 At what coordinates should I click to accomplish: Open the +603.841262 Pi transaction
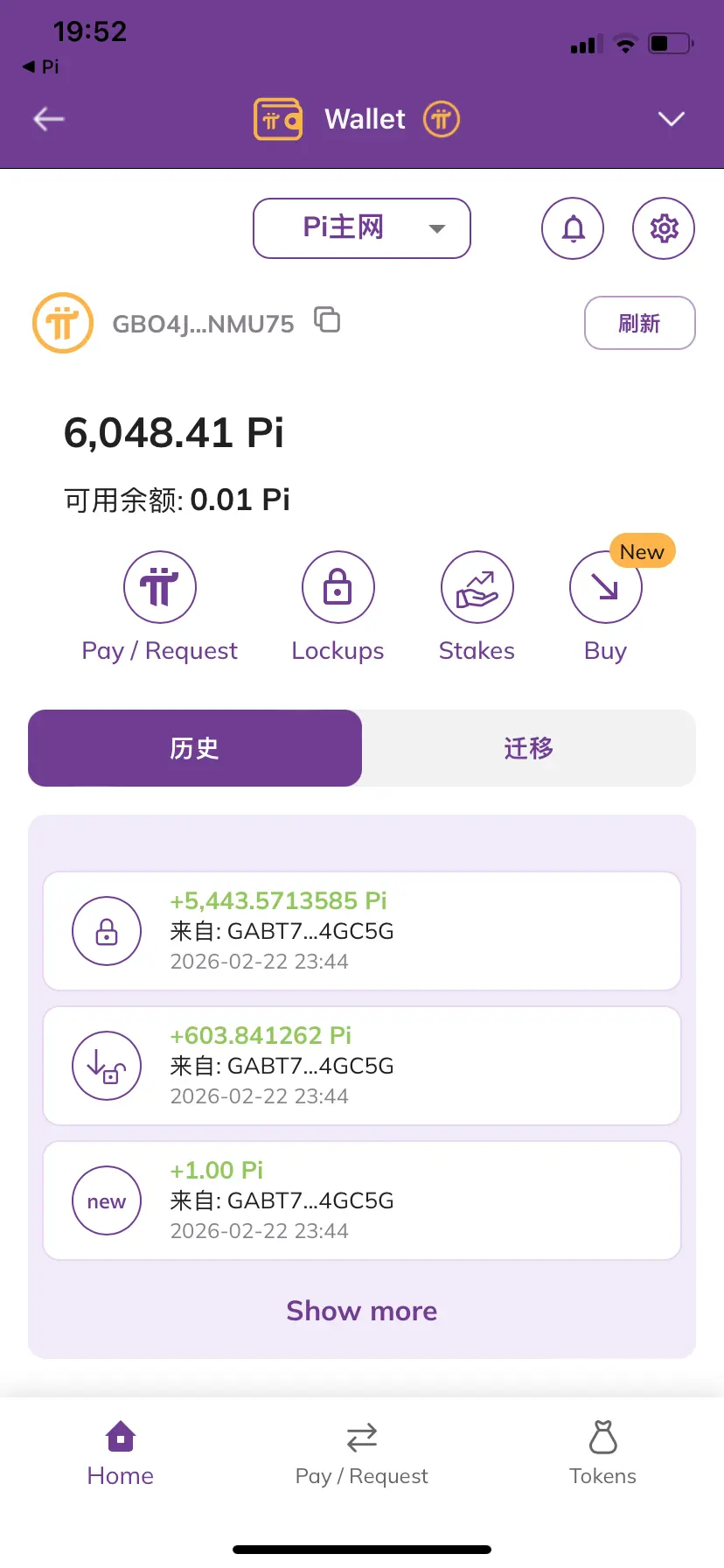pos(362,1066)
